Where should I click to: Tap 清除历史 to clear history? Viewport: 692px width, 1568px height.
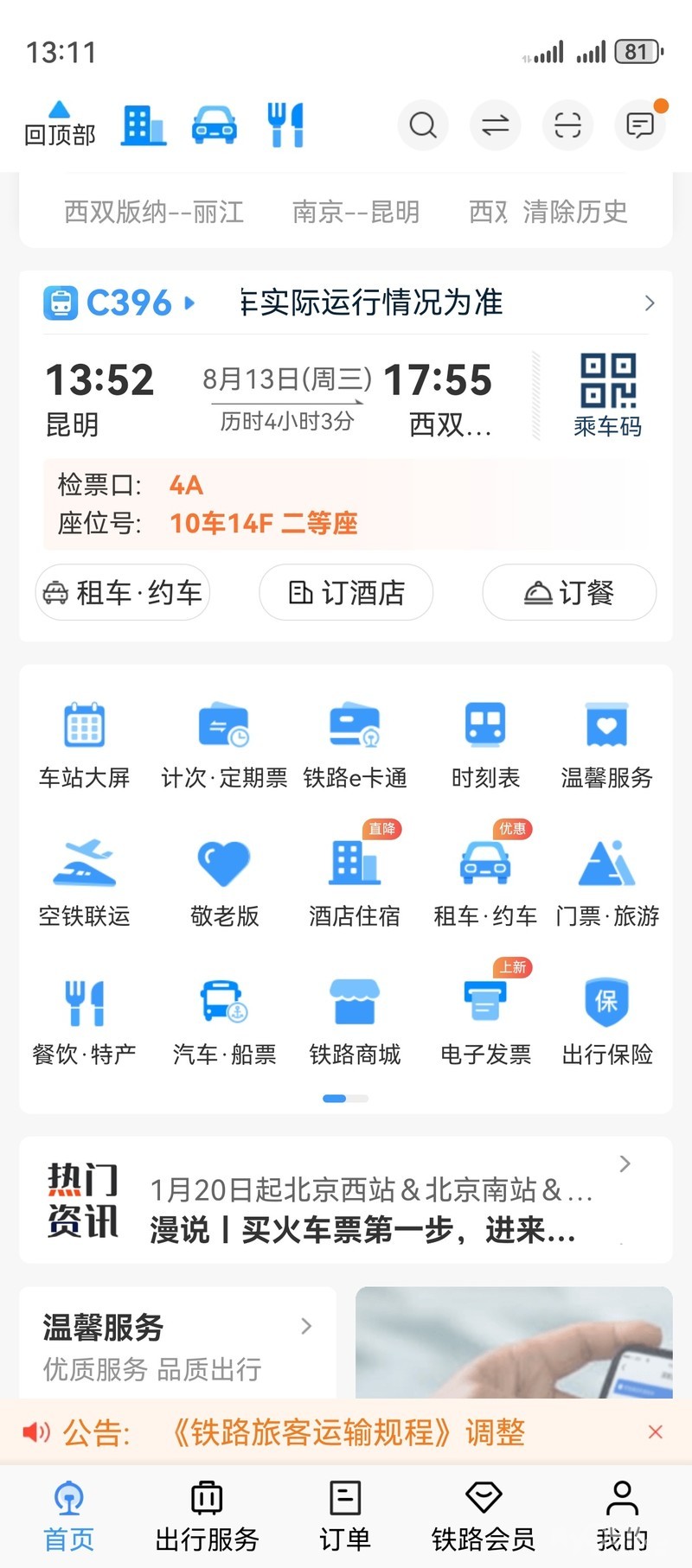point(575,212)
